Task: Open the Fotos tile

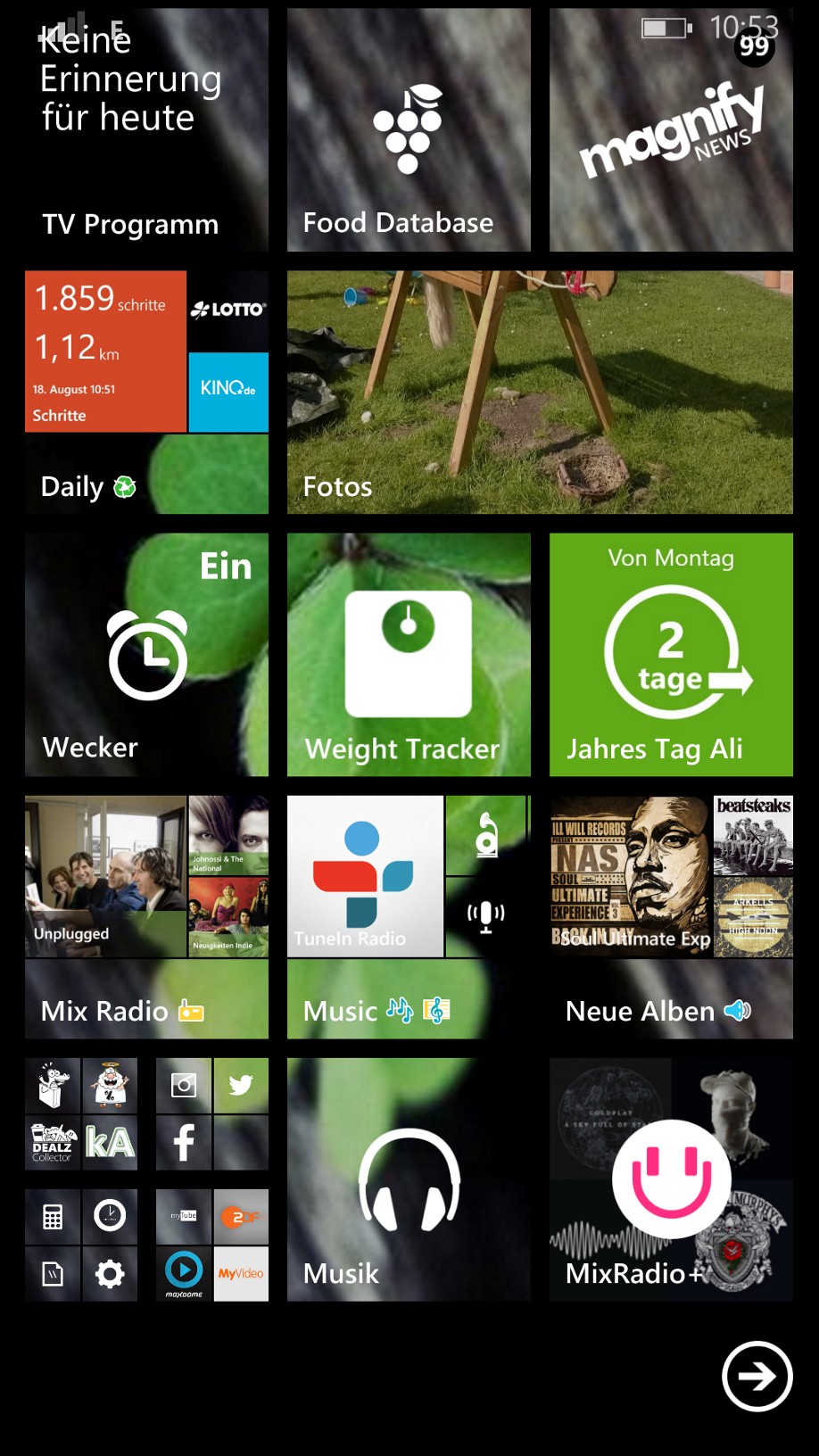Action: pos(540,393)
